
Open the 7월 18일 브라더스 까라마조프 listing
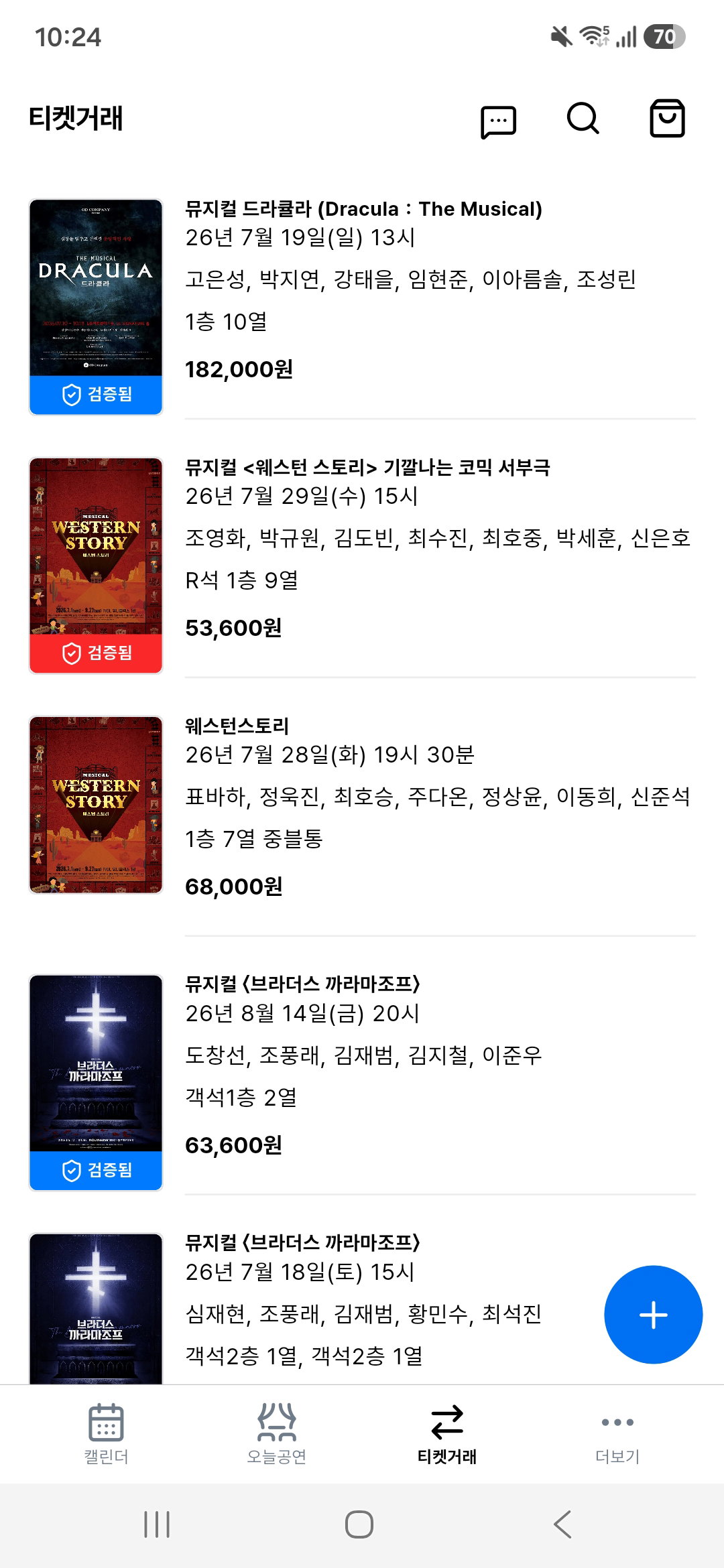[x=315, y=1307]
